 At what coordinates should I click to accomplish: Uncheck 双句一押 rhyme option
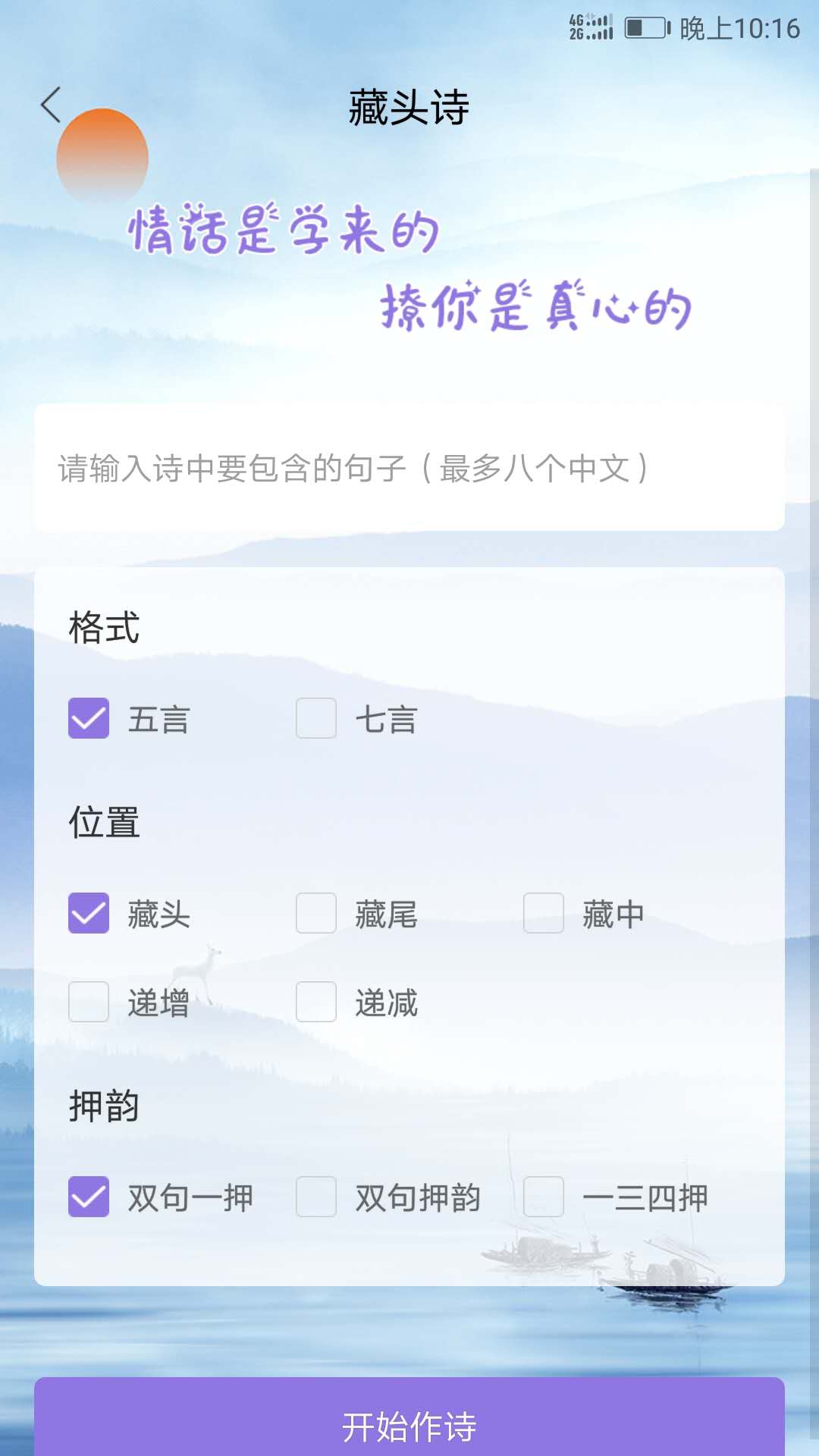coord(89,1197)
